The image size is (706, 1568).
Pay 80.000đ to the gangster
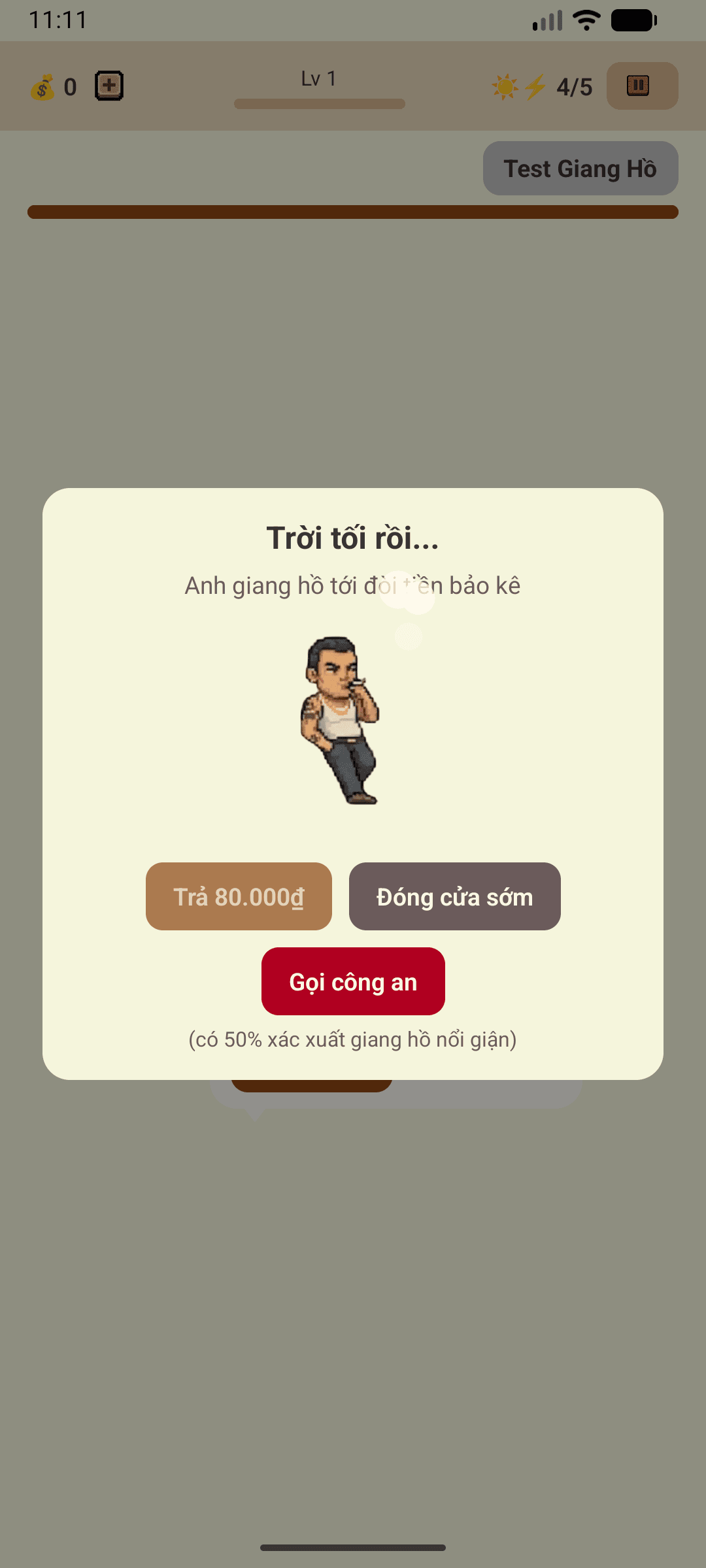239,896
